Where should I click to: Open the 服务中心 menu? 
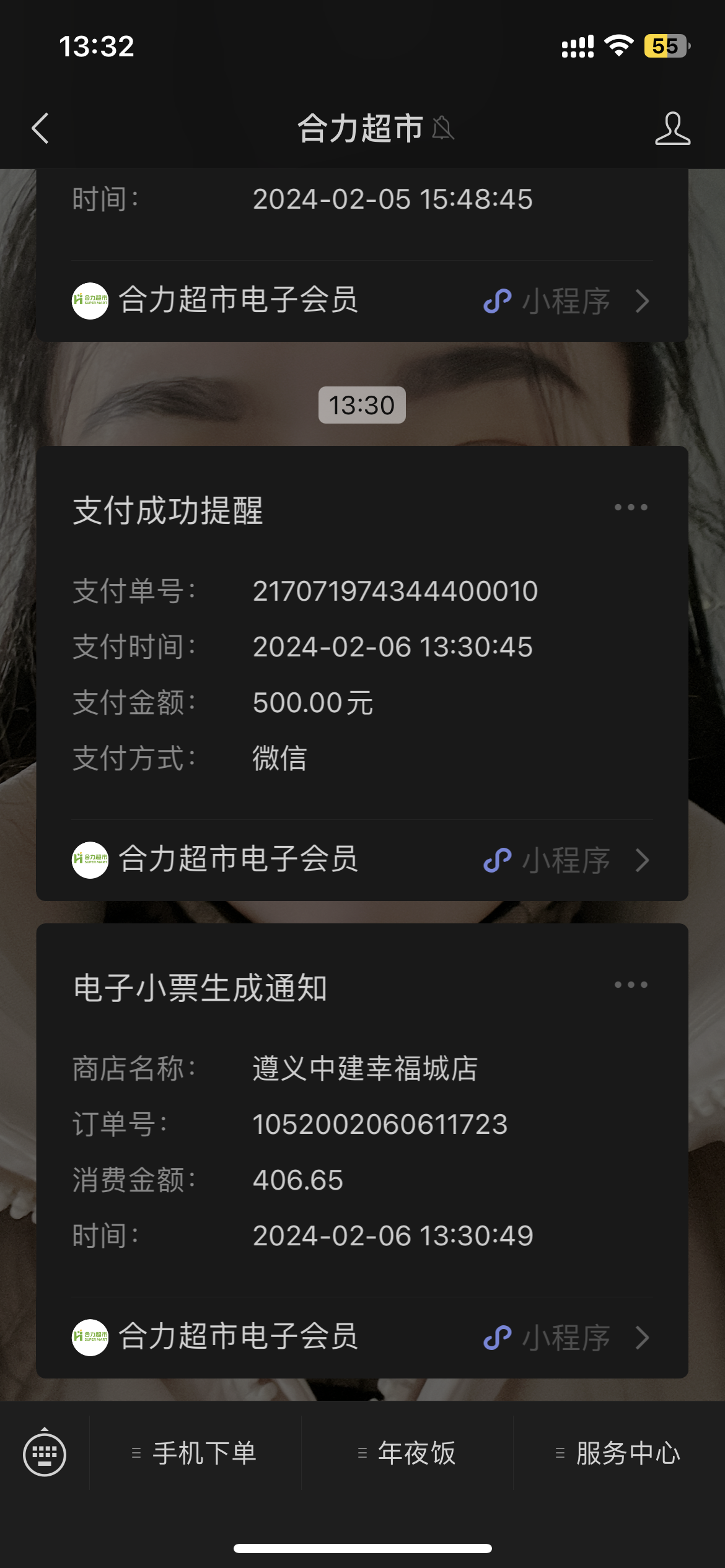[x=619, y=1453]
